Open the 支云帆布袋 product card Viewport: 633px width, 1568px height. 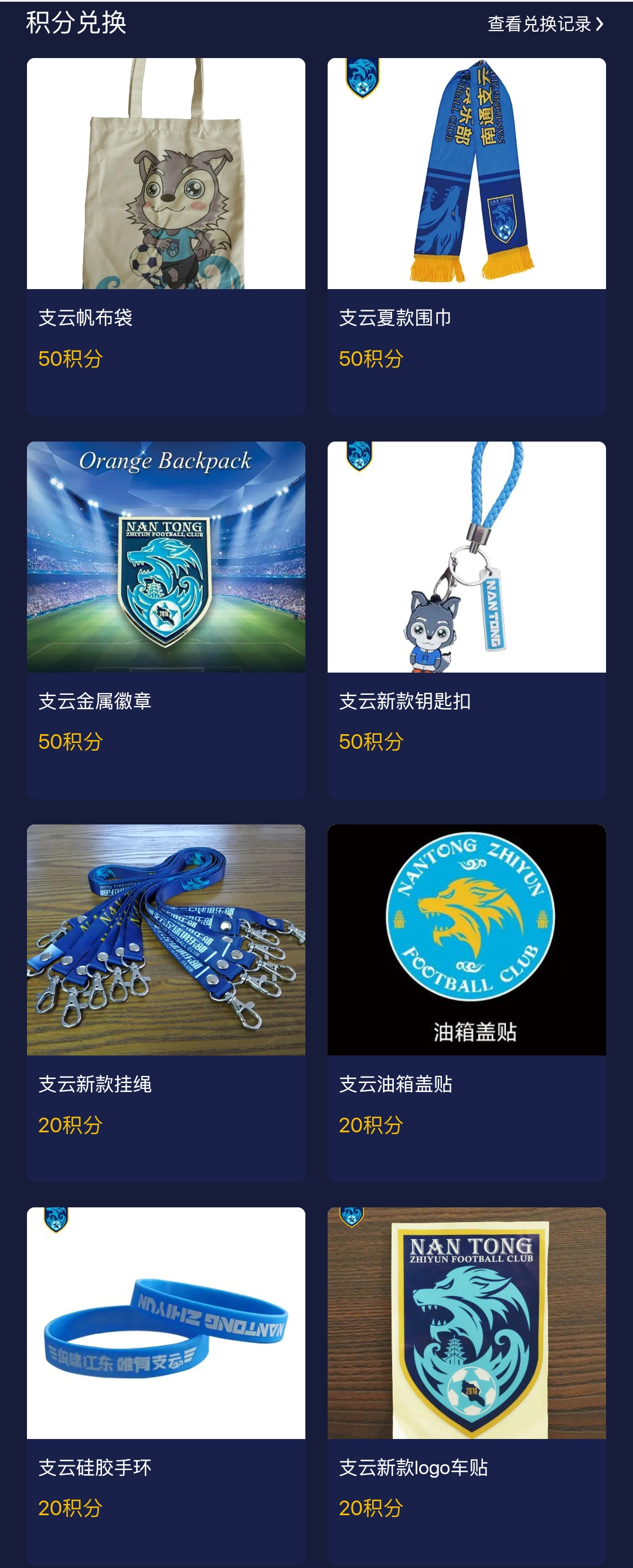click(x=165, y=236)
